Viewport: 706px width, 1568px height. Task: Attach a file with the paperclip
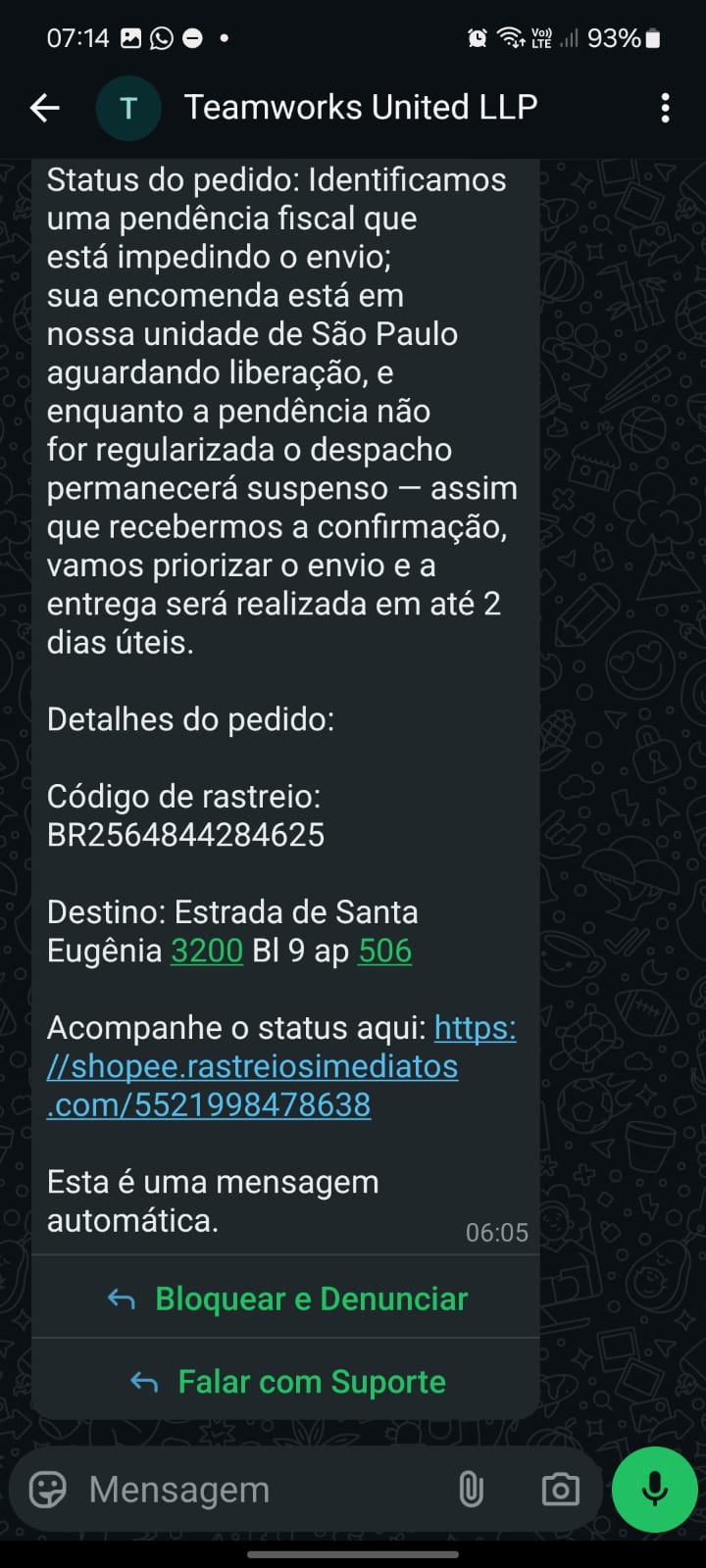tap(471, 1490)
